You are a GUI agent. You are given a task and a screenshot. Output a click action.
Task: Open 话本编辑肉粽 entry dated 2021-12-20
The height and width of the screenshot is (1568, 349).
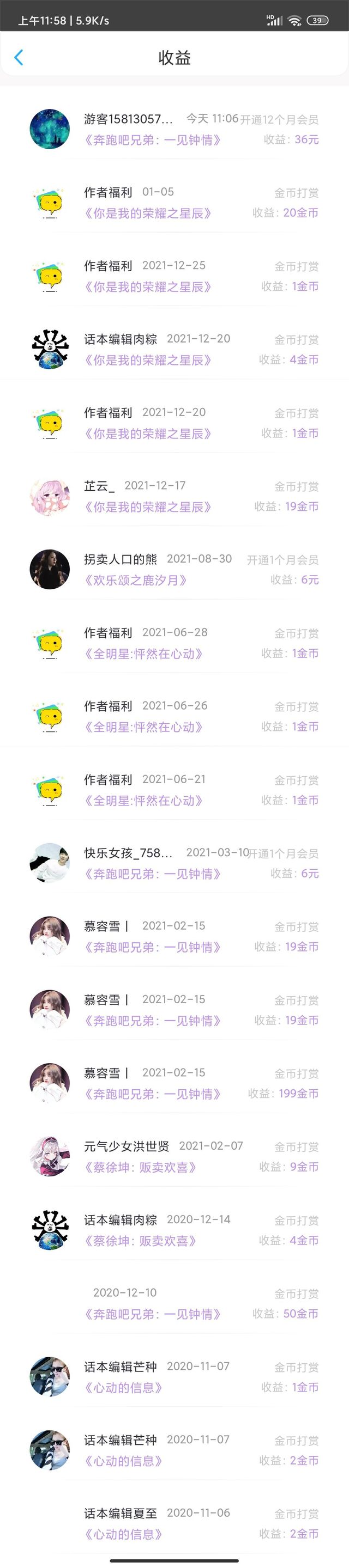coord(174,350)
